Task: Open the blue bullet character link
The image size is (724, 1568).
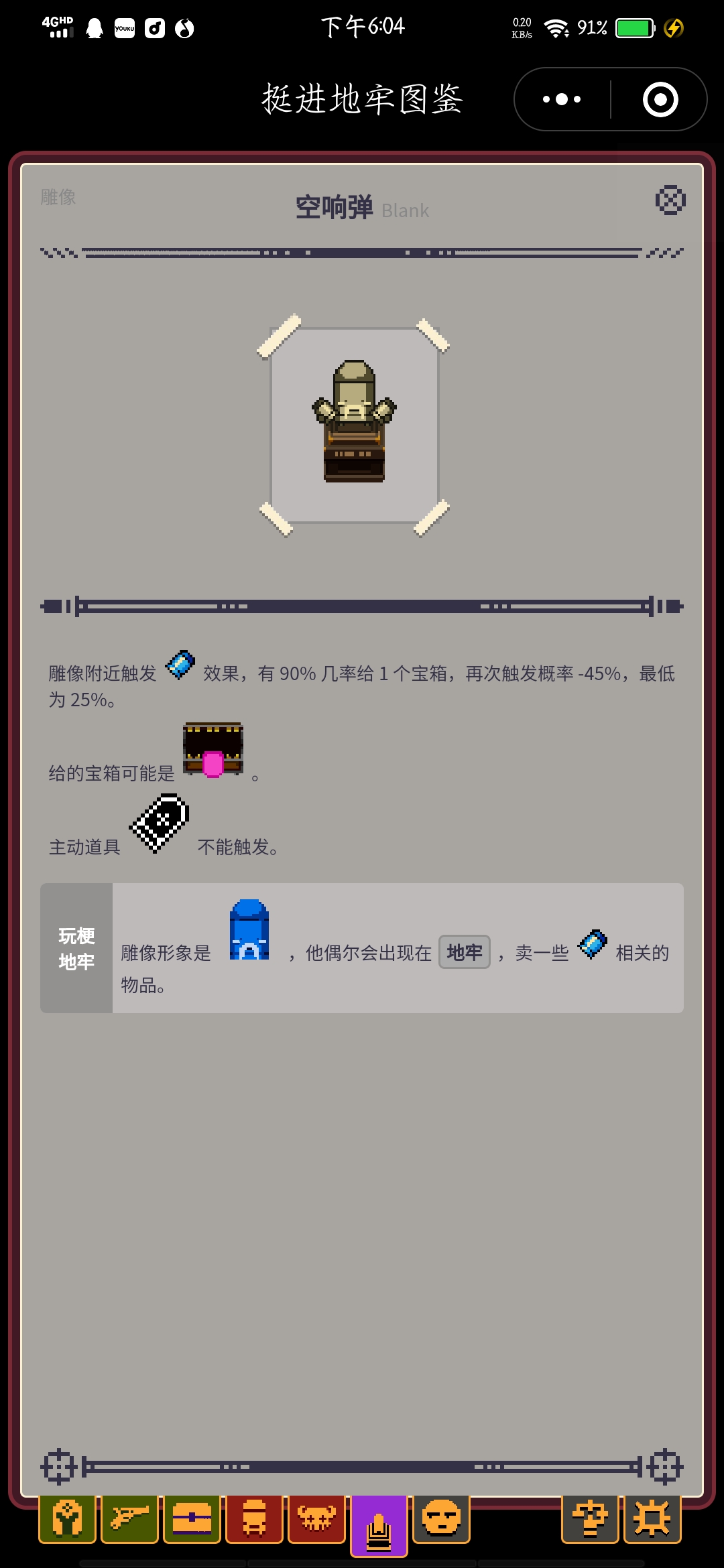Action: coord(249,930)
